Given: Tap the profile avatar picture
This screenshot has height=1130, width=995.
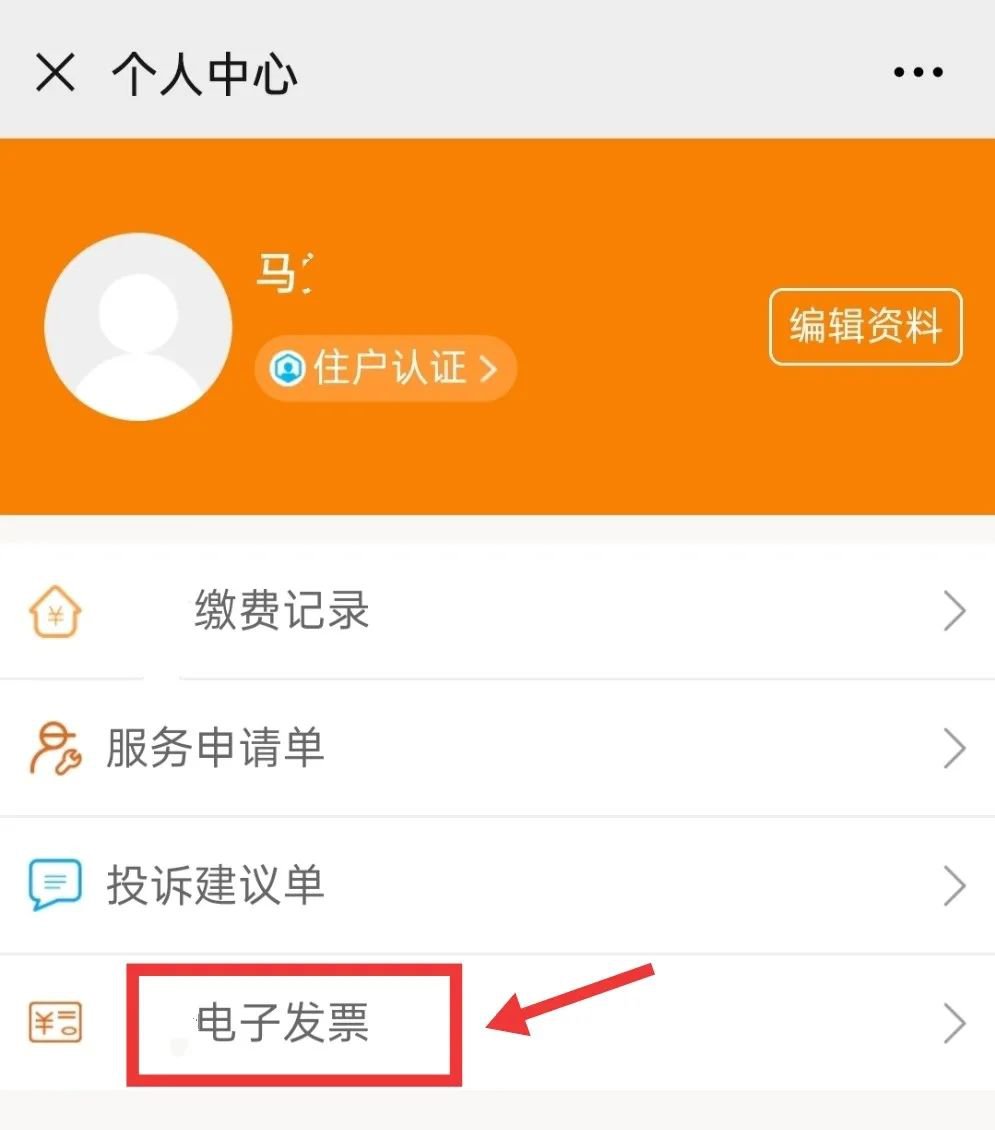Looking at the screenshot, I should tap(138, 327).
